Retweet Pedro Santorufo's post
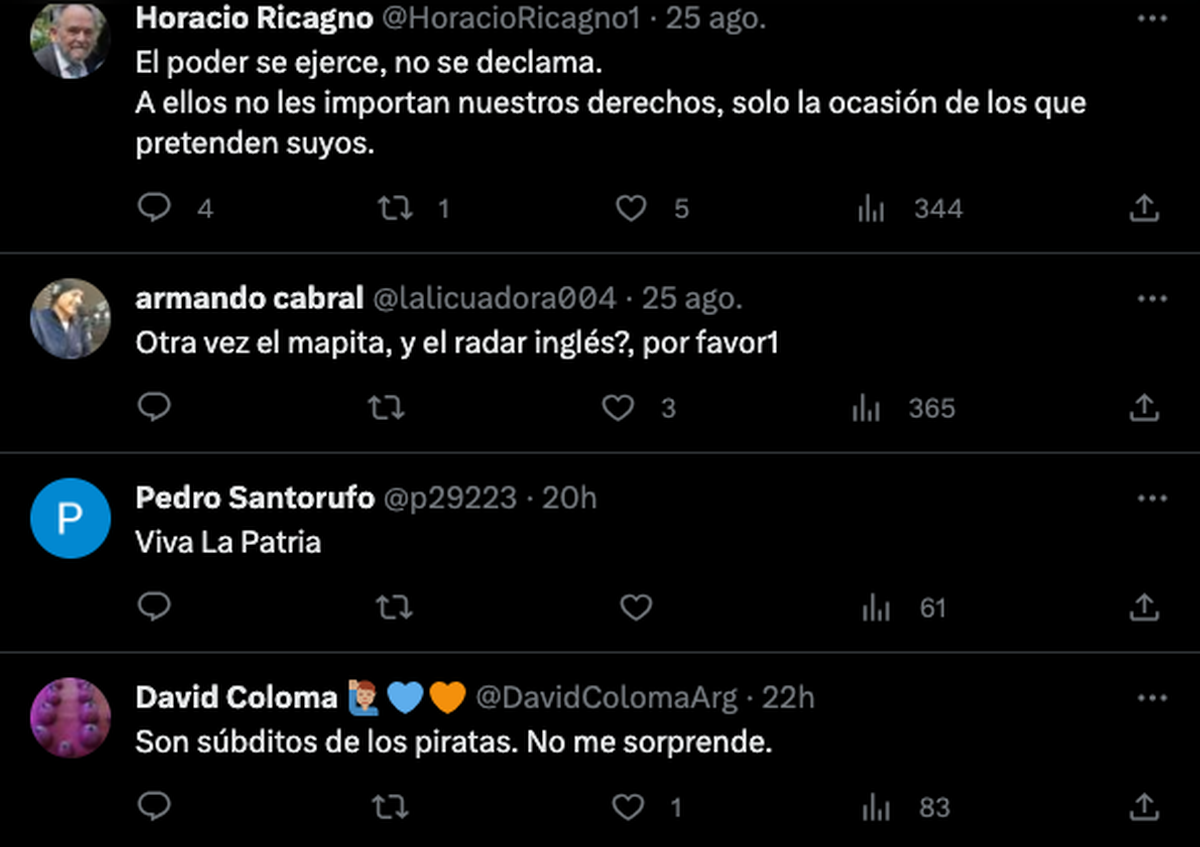Viewport: 1200px width, 847px height. click(394, 607)
